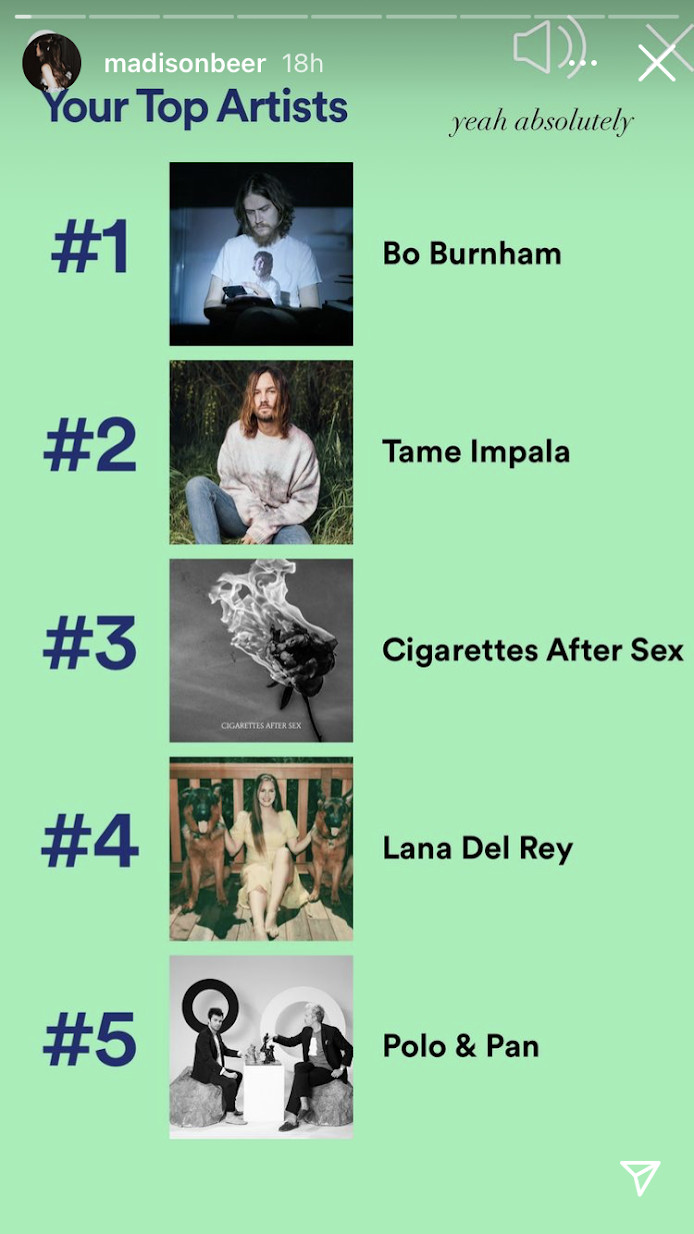Send this story with the paper plane
This screenshot has width=694, height=1234.
click(x=640, y=1177)
